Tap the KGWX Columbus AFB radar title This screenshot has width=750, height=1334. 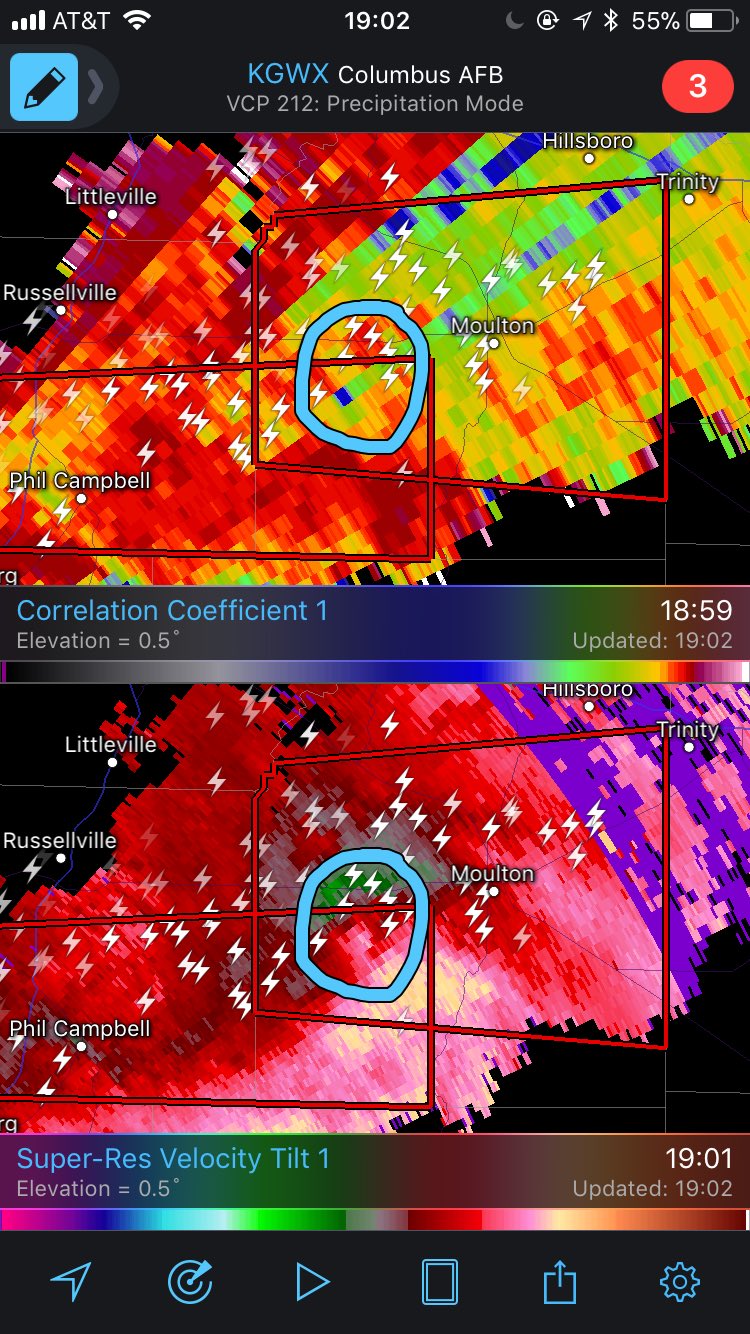pos(375,74)
